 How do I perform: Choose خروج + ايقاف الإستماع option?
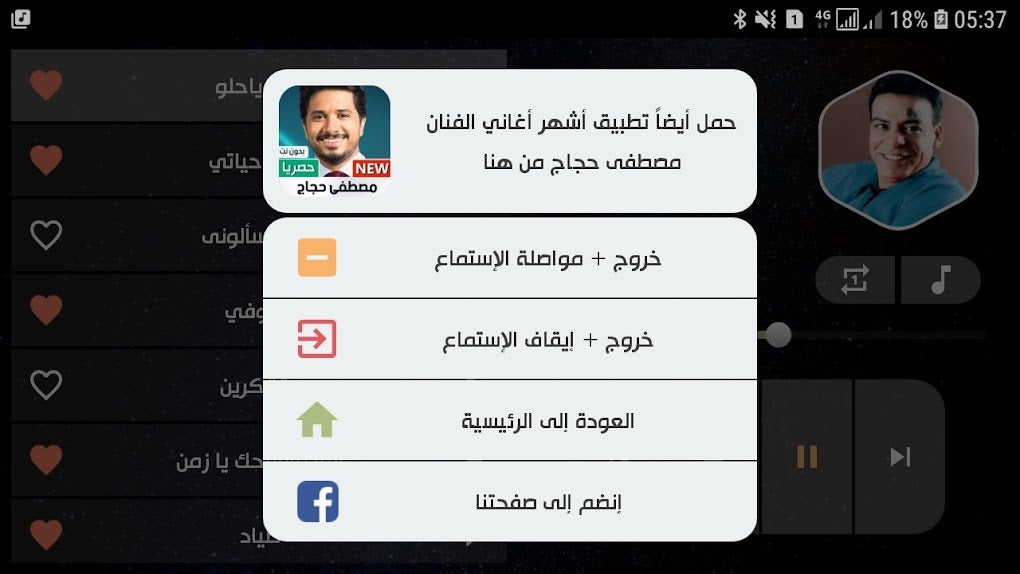[509, 340]
